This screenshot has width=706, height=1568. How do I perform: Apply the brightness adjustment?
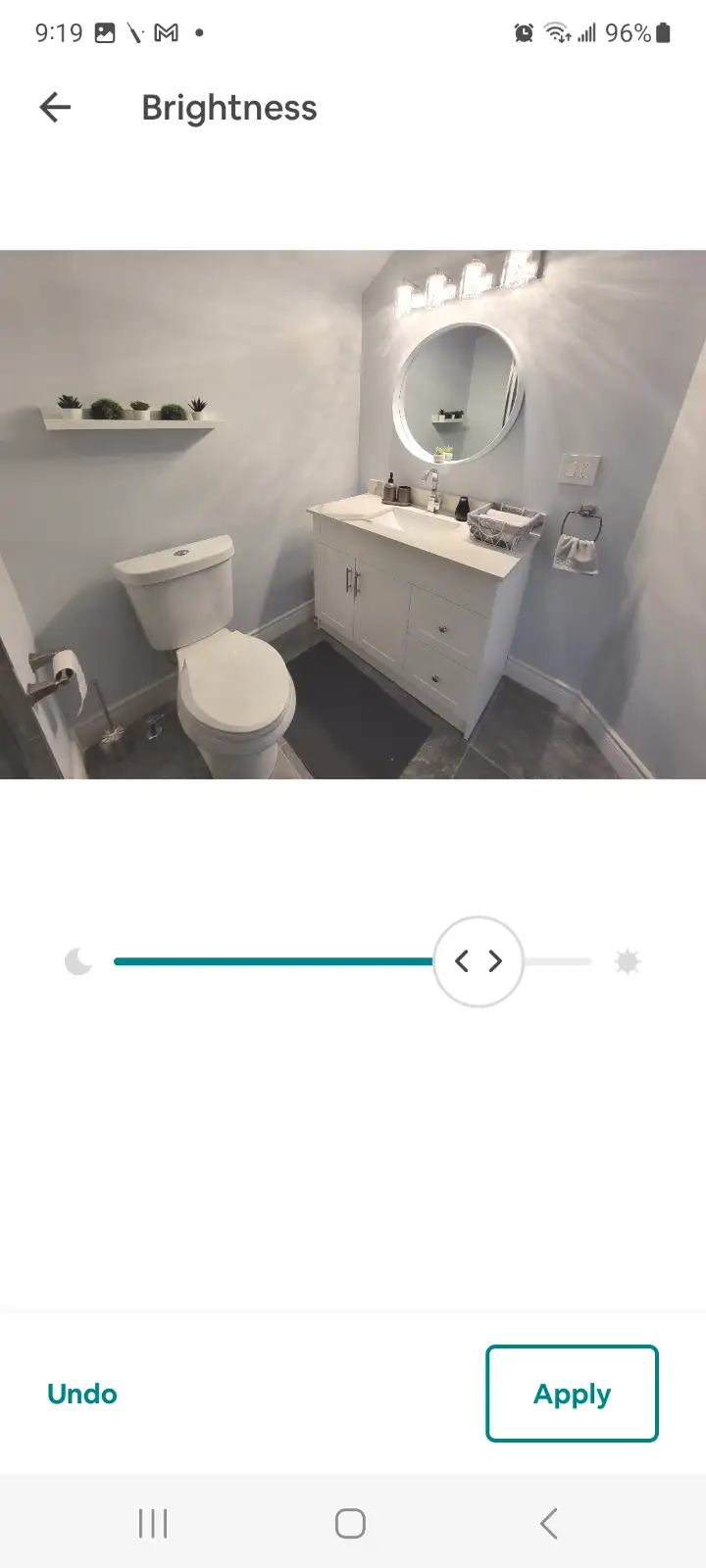click(x=572, y=1394)
